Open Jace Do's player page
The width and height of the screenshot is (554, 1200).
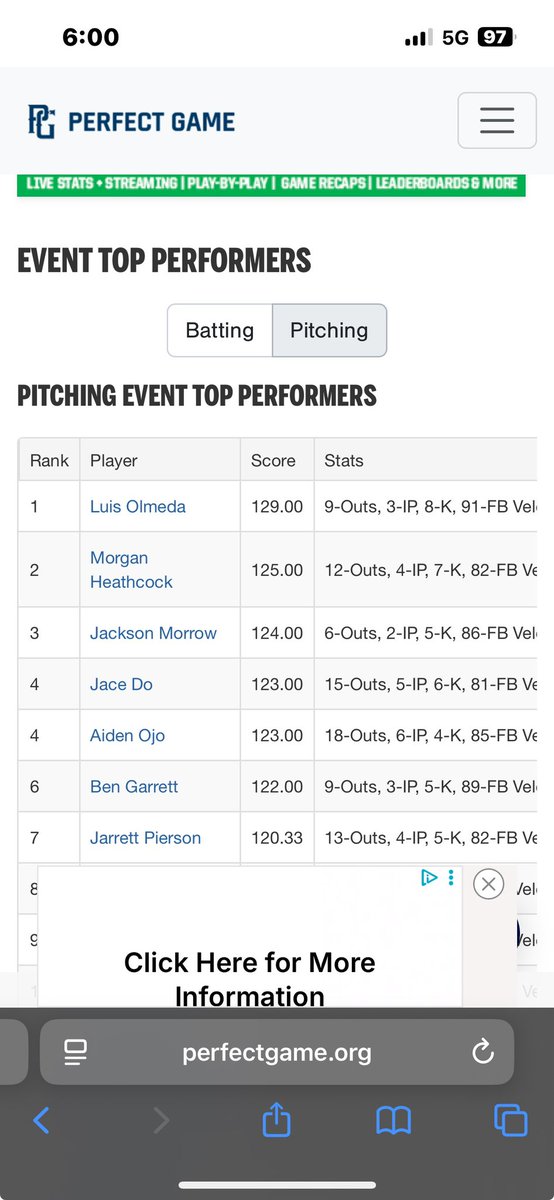point(121,684)
